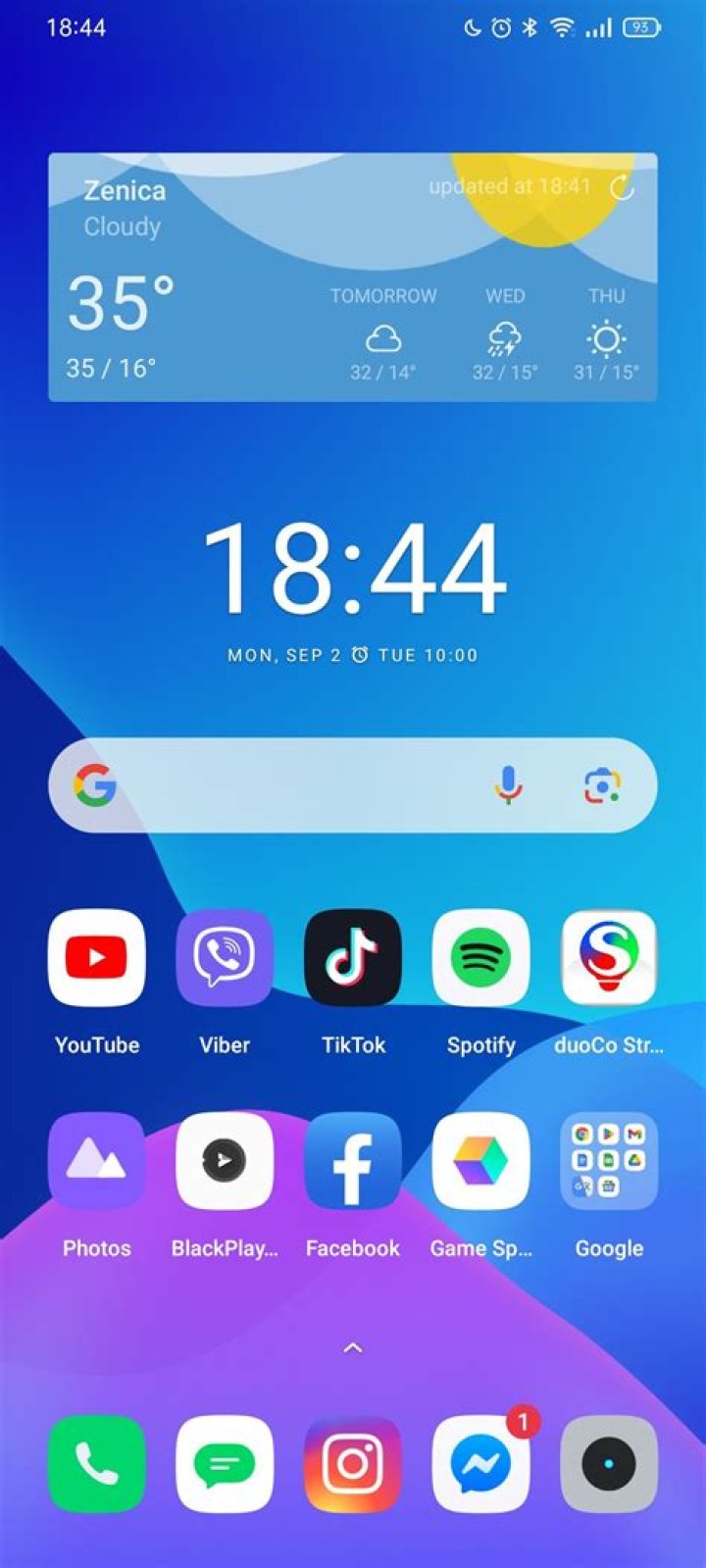
Task: Open the Phone dialer
Action: point(97,1464)
